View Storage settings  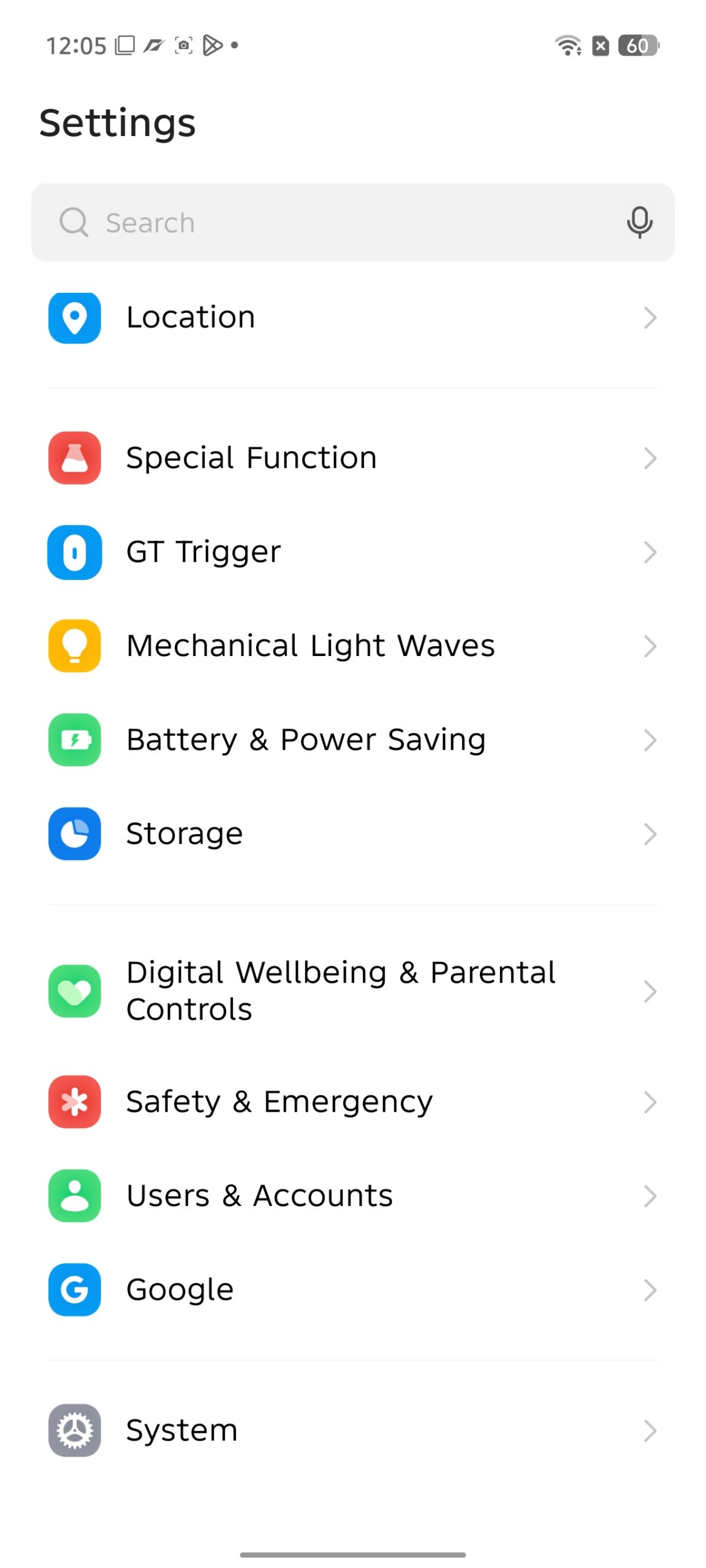[352, 834]
